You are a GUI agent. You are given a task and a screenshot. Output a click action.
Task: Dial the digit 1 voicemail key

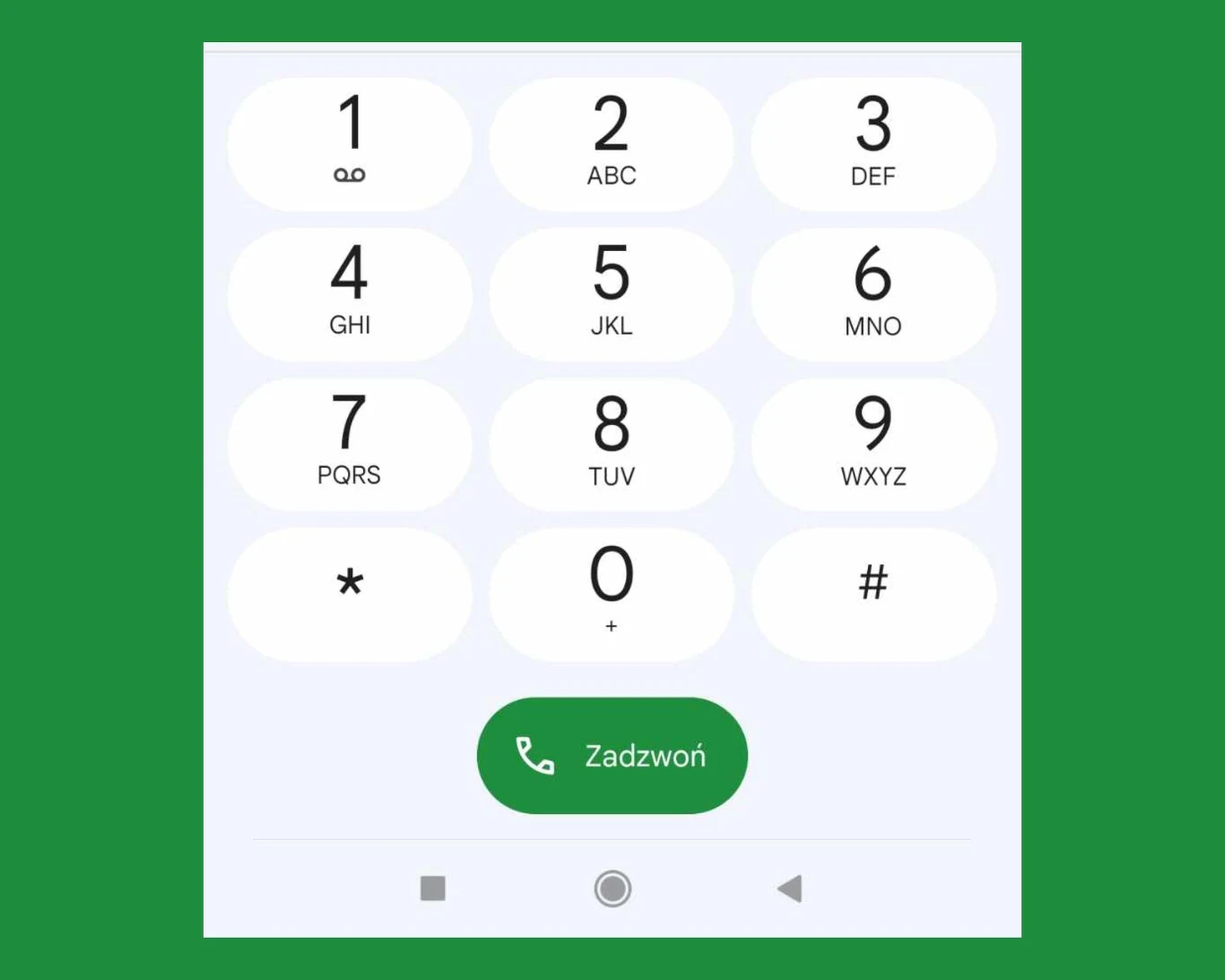(350, 144)
